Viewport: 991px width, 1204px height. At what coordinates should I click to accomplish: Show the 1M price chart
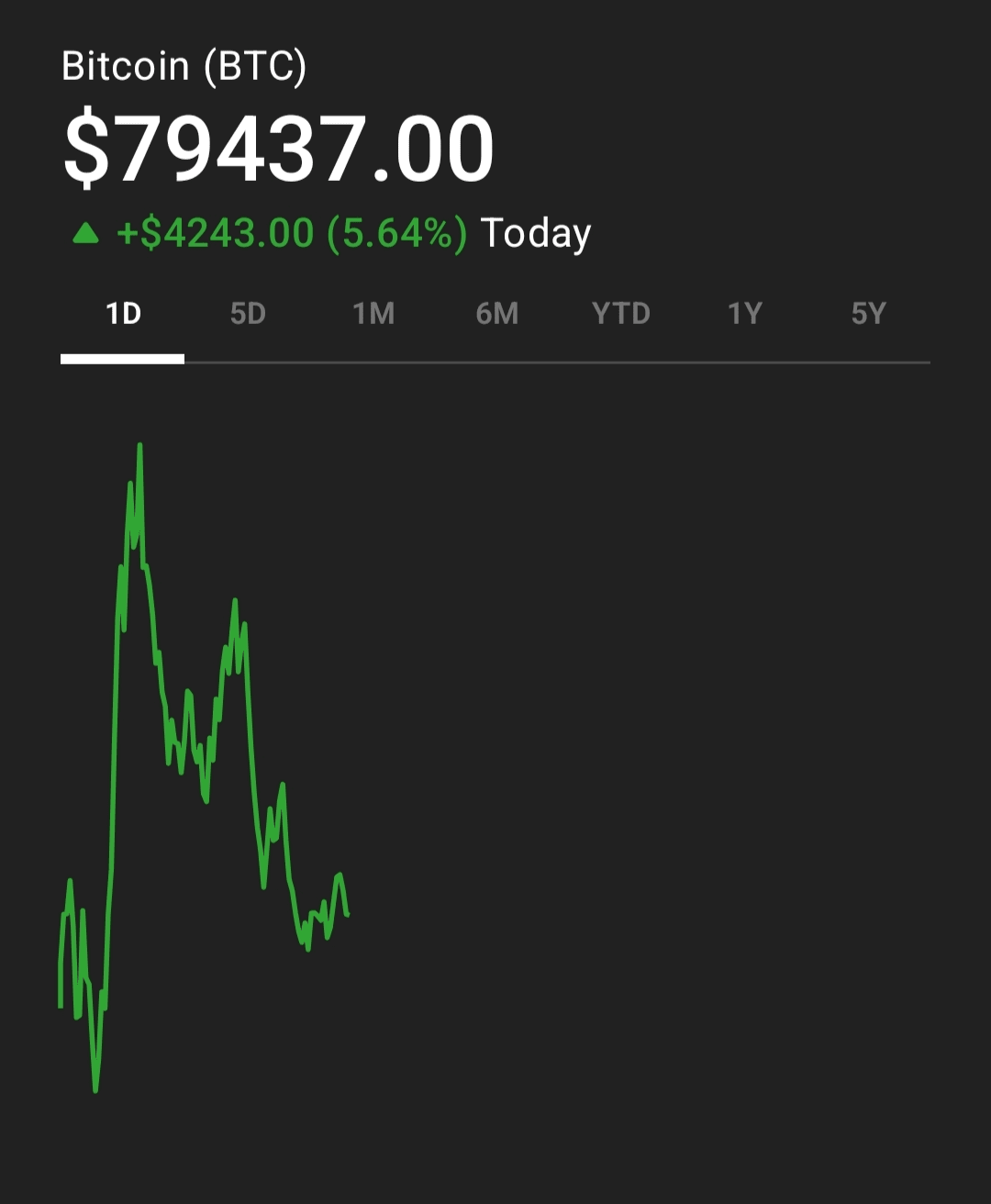coord(373,315)
